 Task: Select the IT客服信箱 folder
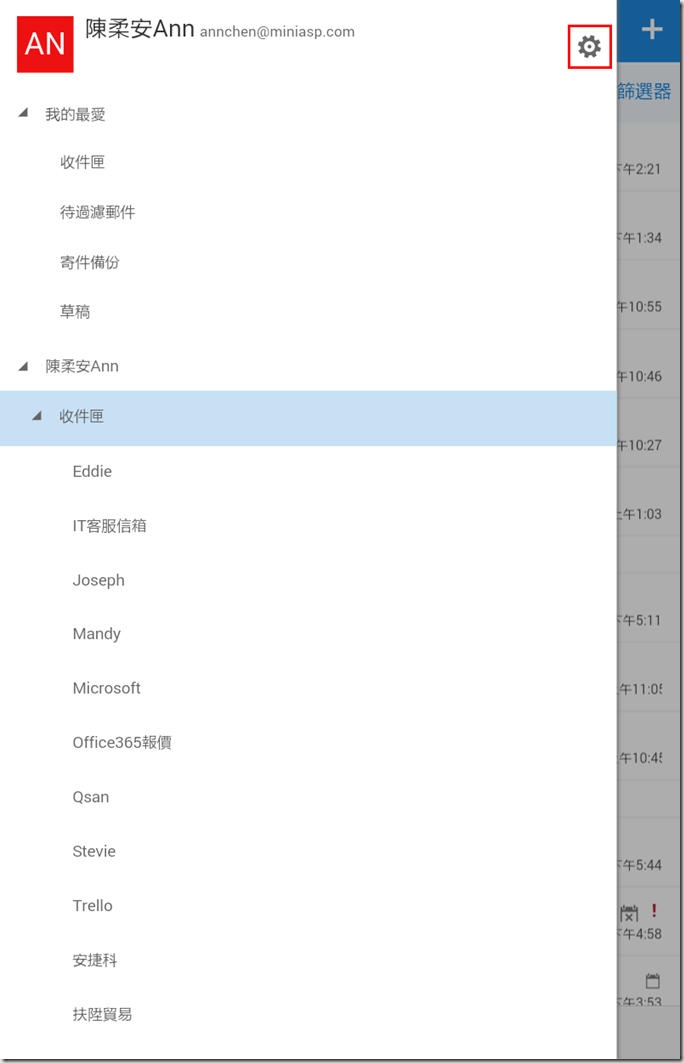[x=109, y=525]
